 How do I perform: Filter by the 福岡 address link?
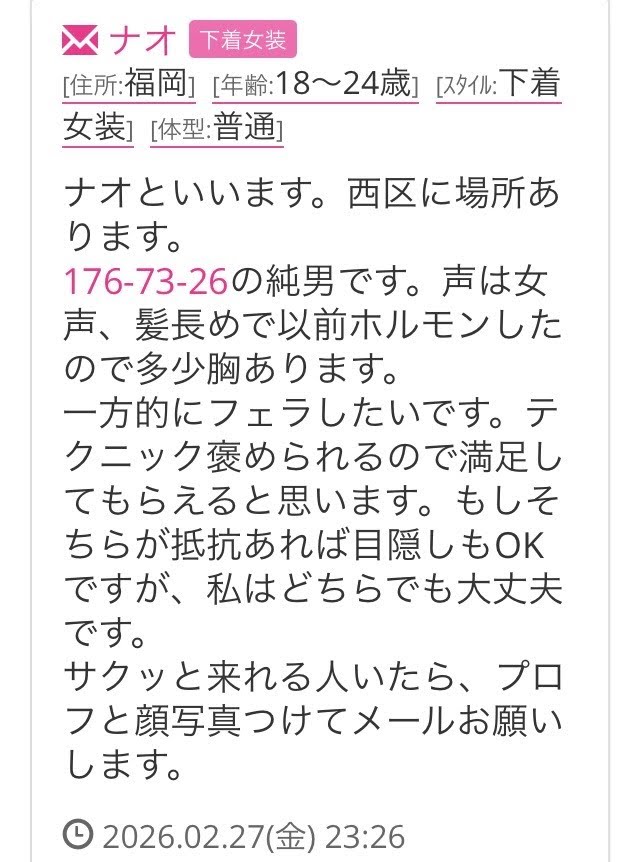pyautogui.click(x=160, y=86)
